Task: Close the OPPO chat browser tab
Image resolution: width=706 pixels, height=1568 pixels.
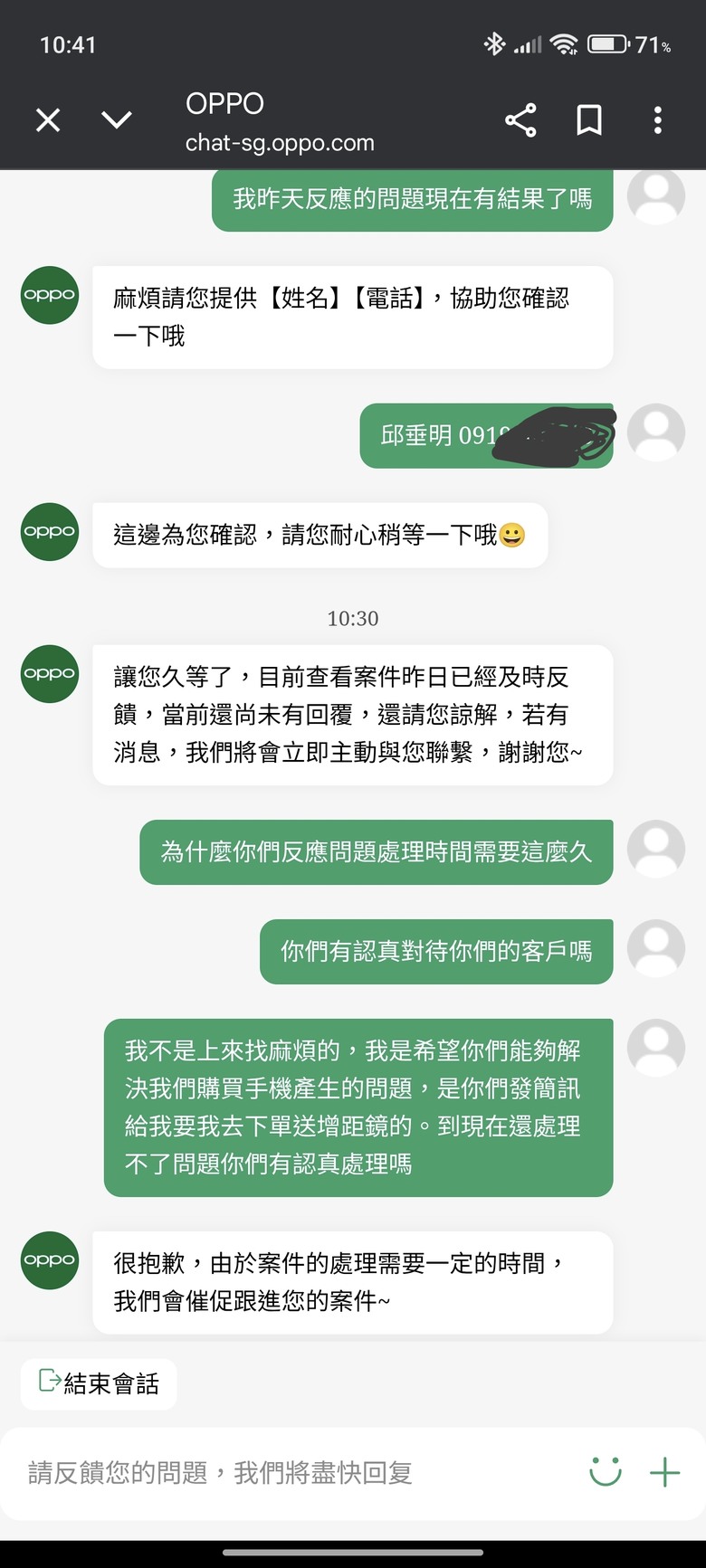Action: [x=48, y=120]
